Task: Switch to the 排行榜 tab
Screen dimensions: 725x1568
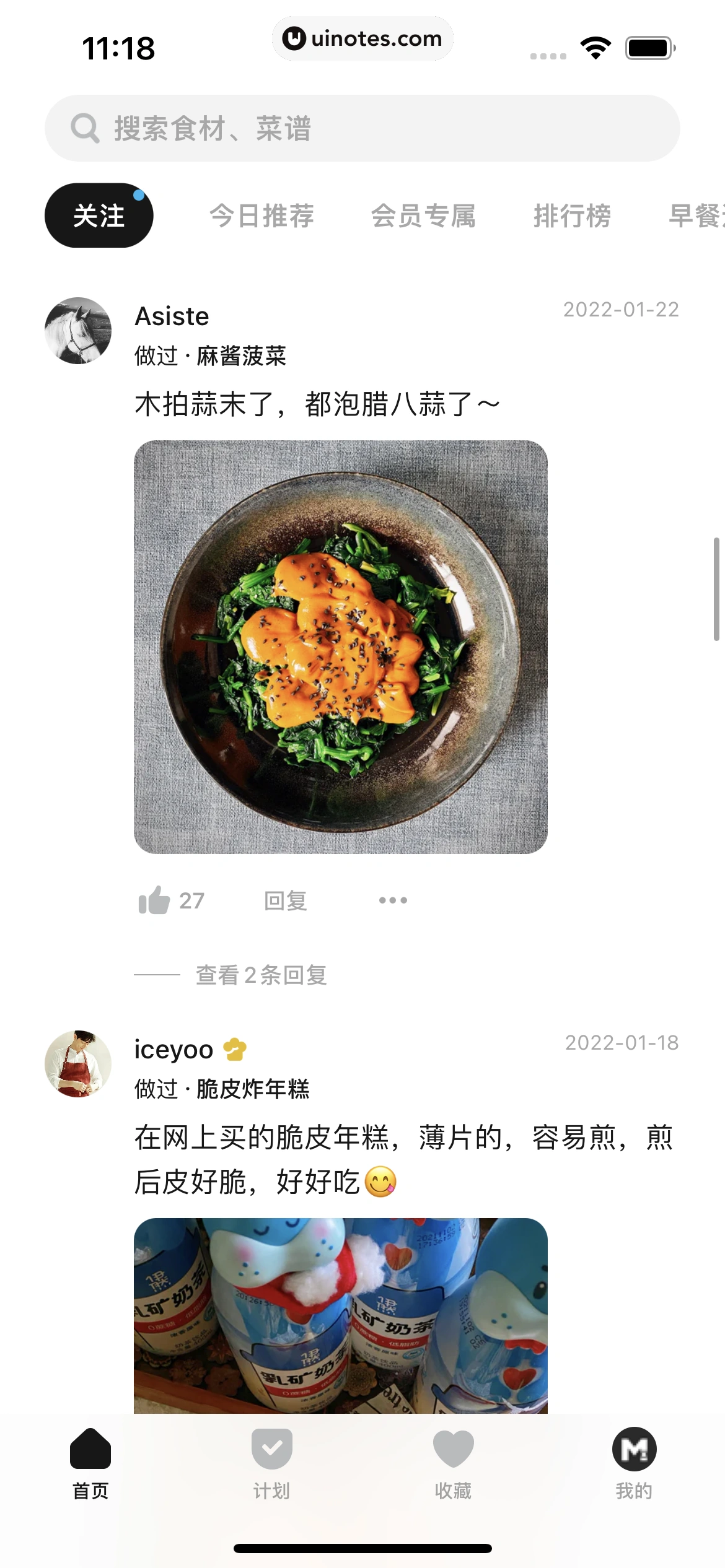Action: (572, 216)
